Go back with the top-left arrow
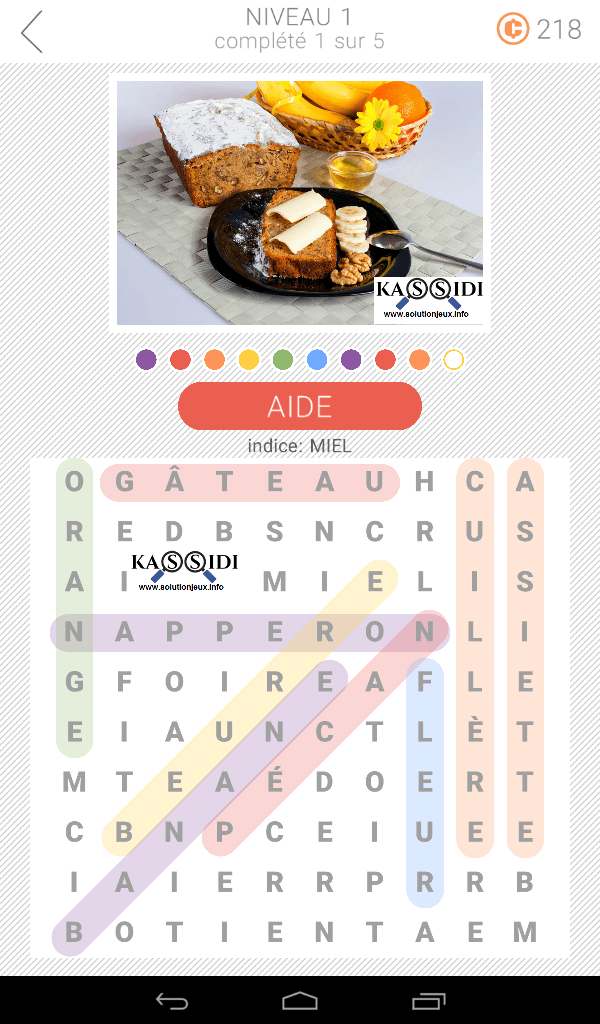The height and width of the screenshot is (1024, 600). 32,32
